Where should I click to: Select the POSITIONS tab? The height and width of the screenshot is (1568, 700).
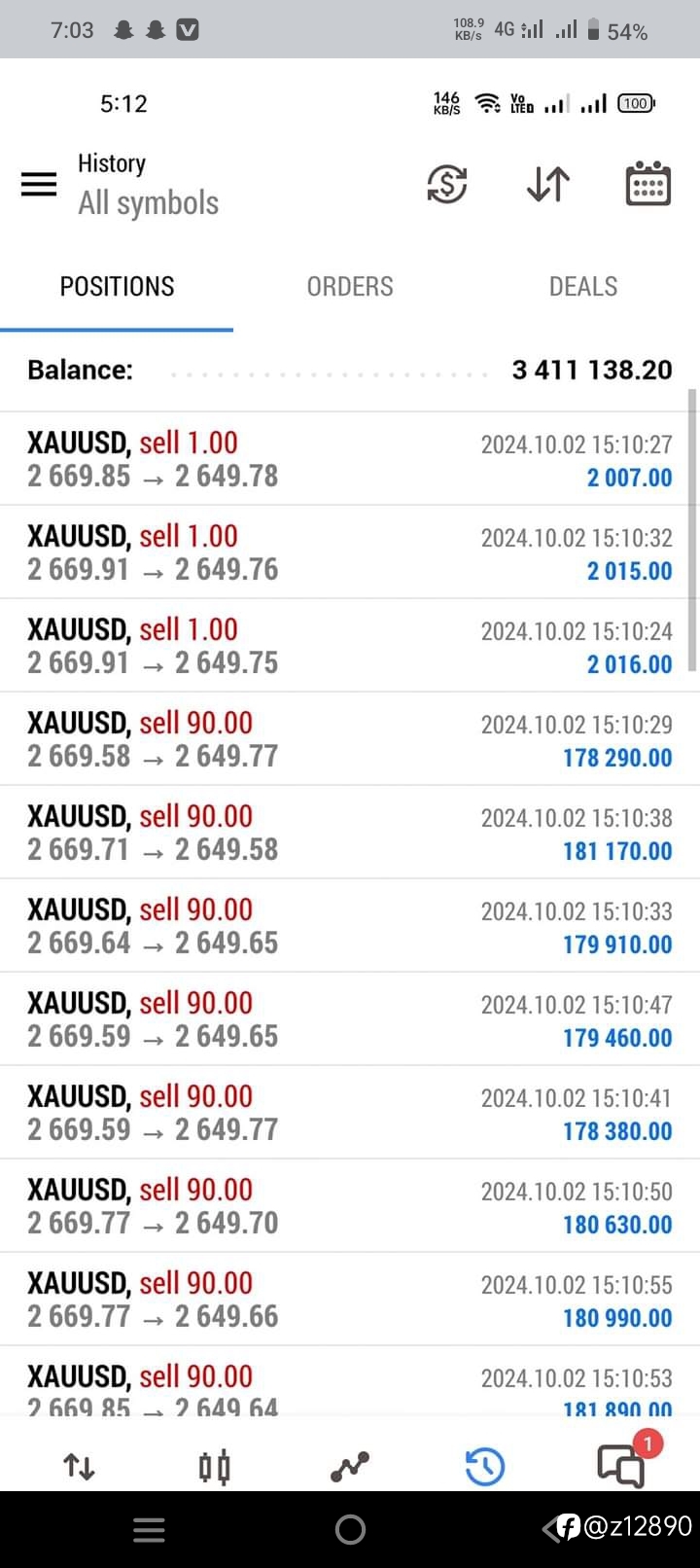click(x=117, y=286)
